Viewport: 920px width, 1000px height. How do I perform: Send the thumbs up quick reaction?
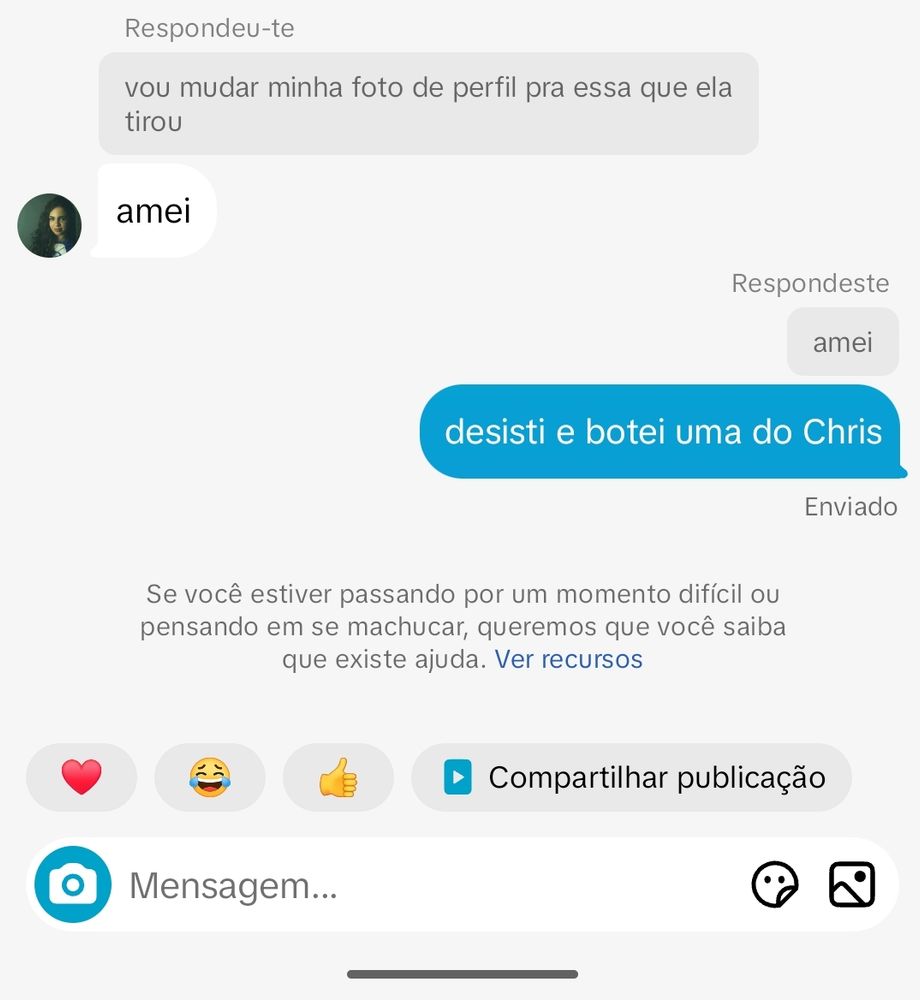click(x=338, y=777)
